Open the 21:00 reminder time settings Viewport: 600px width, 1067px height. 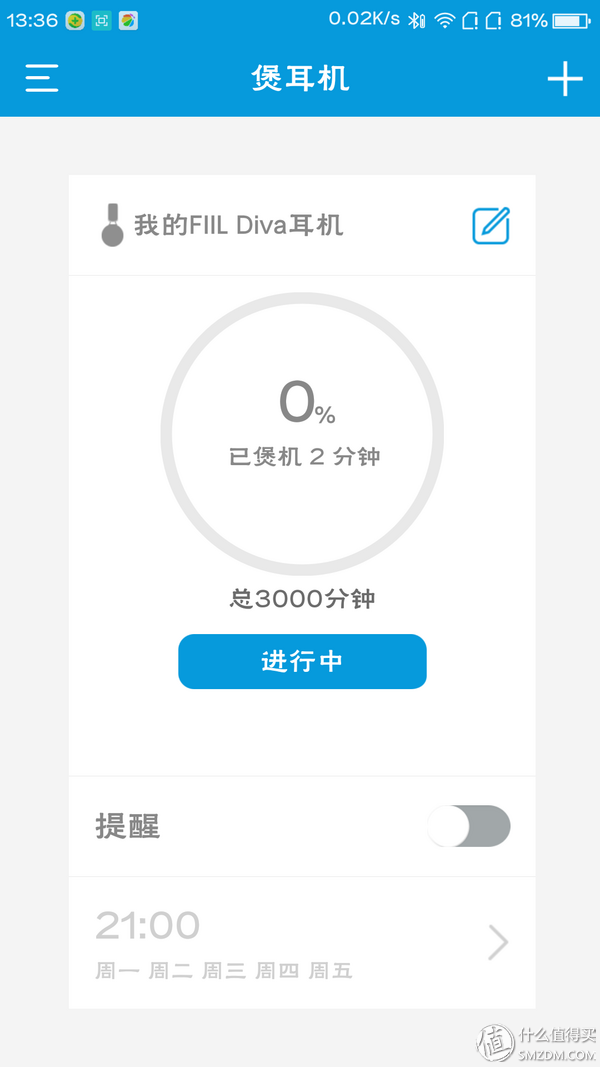pos(302,942)
